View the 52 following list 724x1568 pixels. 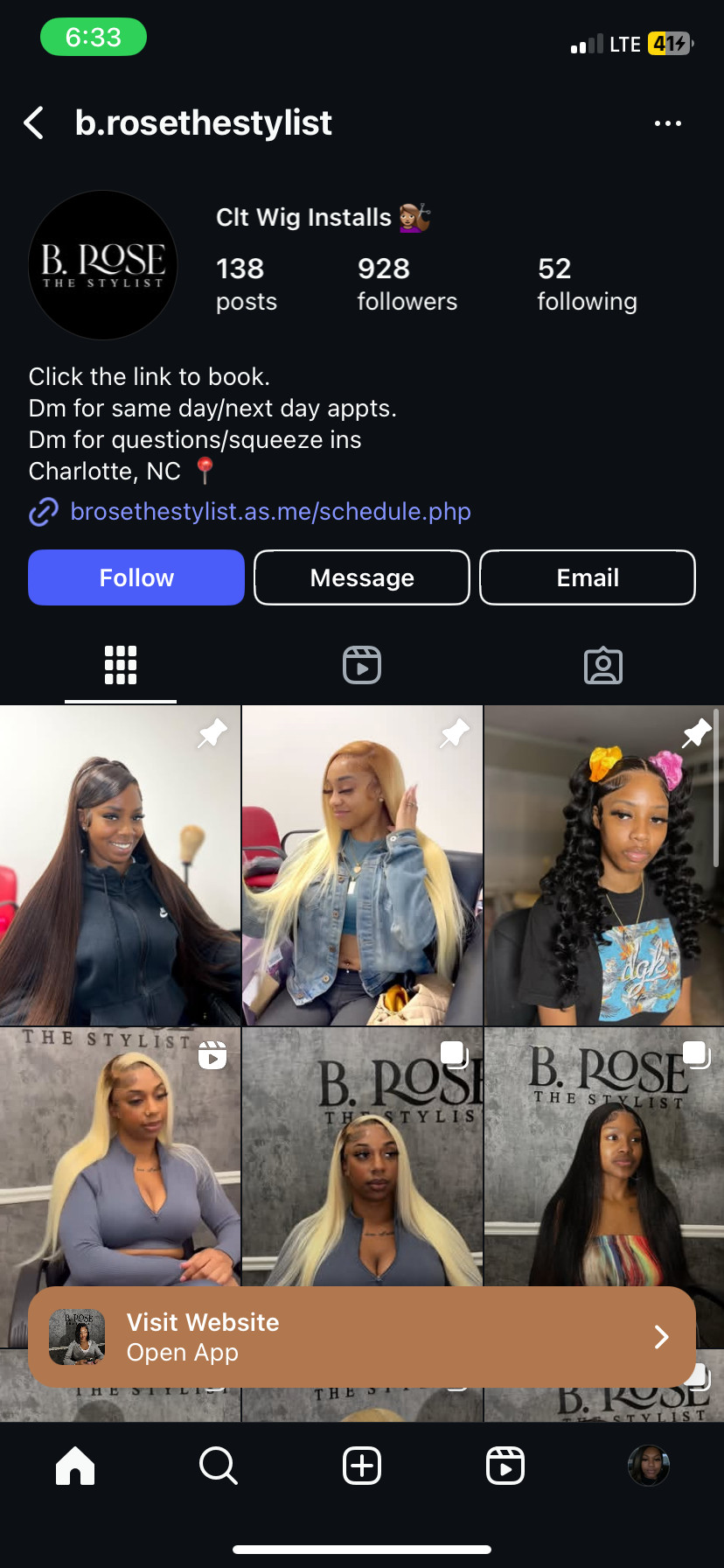point(587,284)
